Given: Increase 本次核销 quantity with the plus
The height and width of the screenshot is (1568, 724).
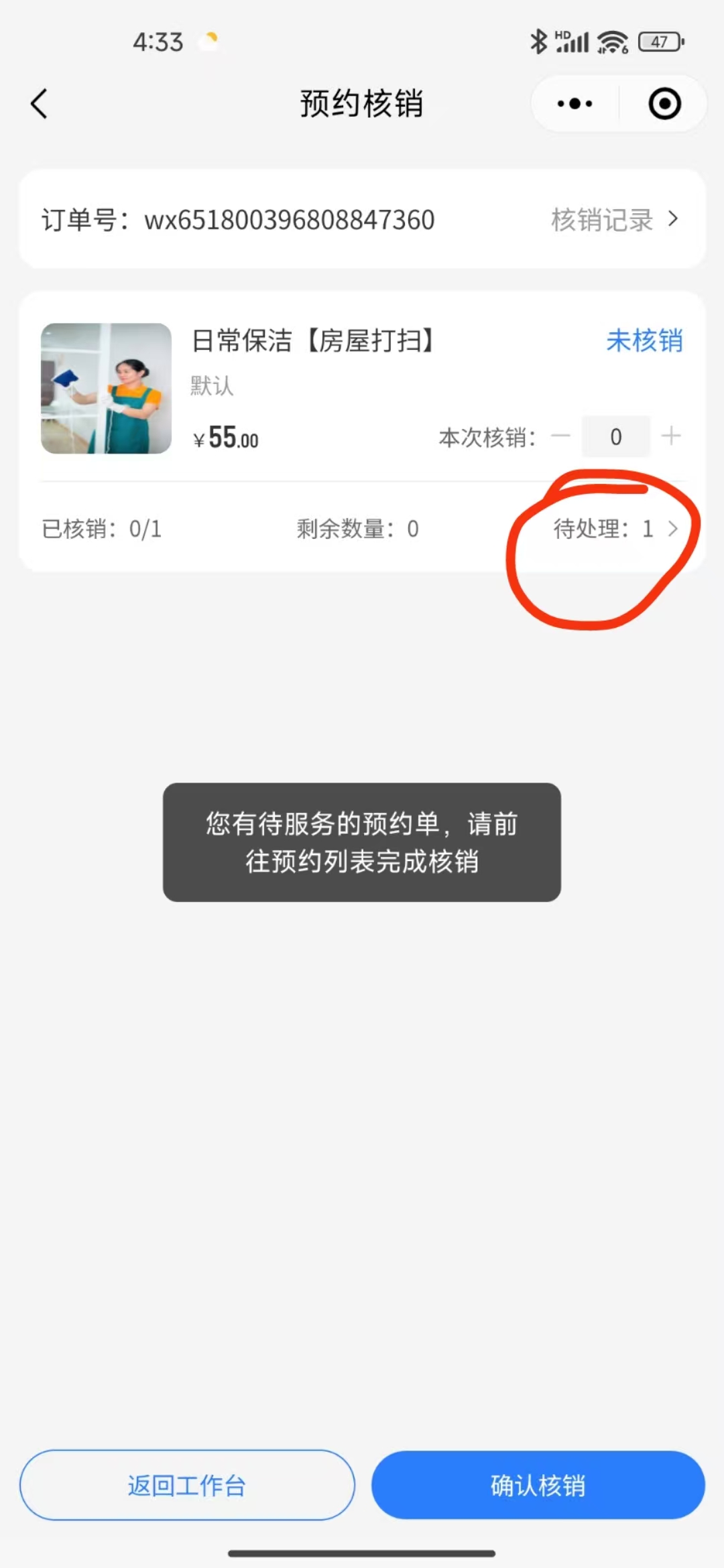Looking at the screenshot, I should pos(671,436).
